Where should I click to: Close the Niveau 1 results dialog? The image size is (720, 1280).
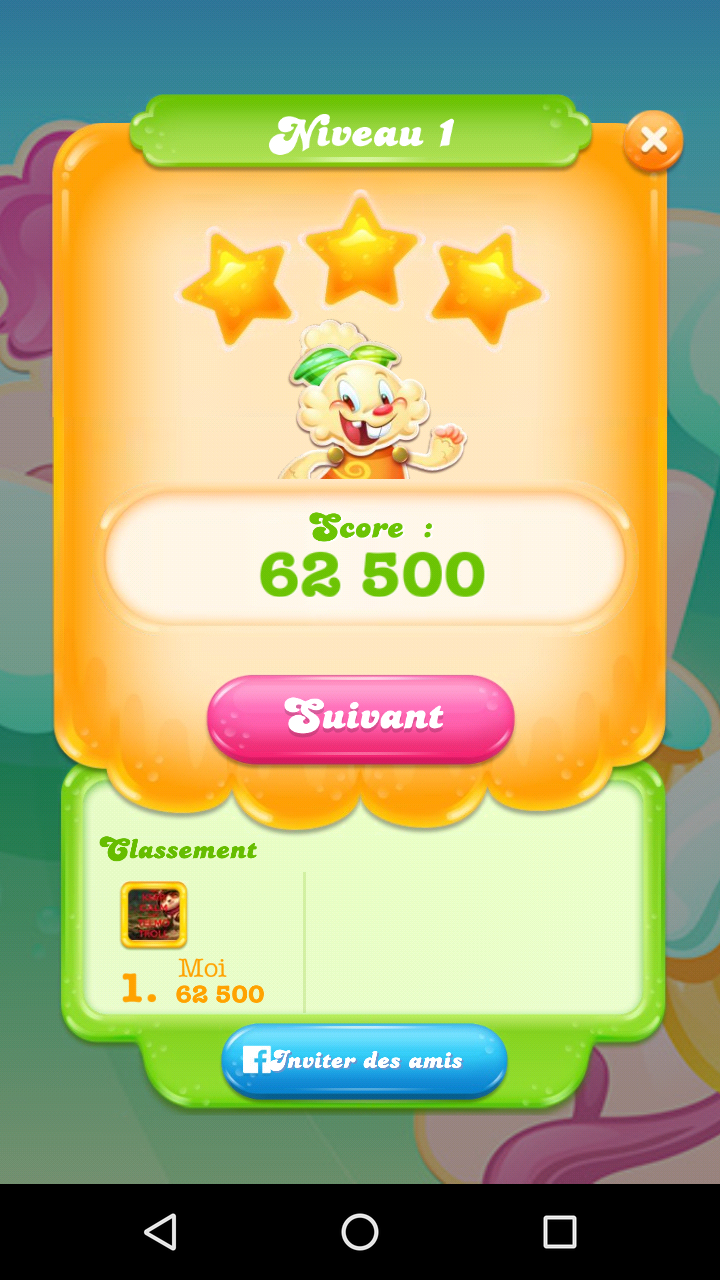653,141
